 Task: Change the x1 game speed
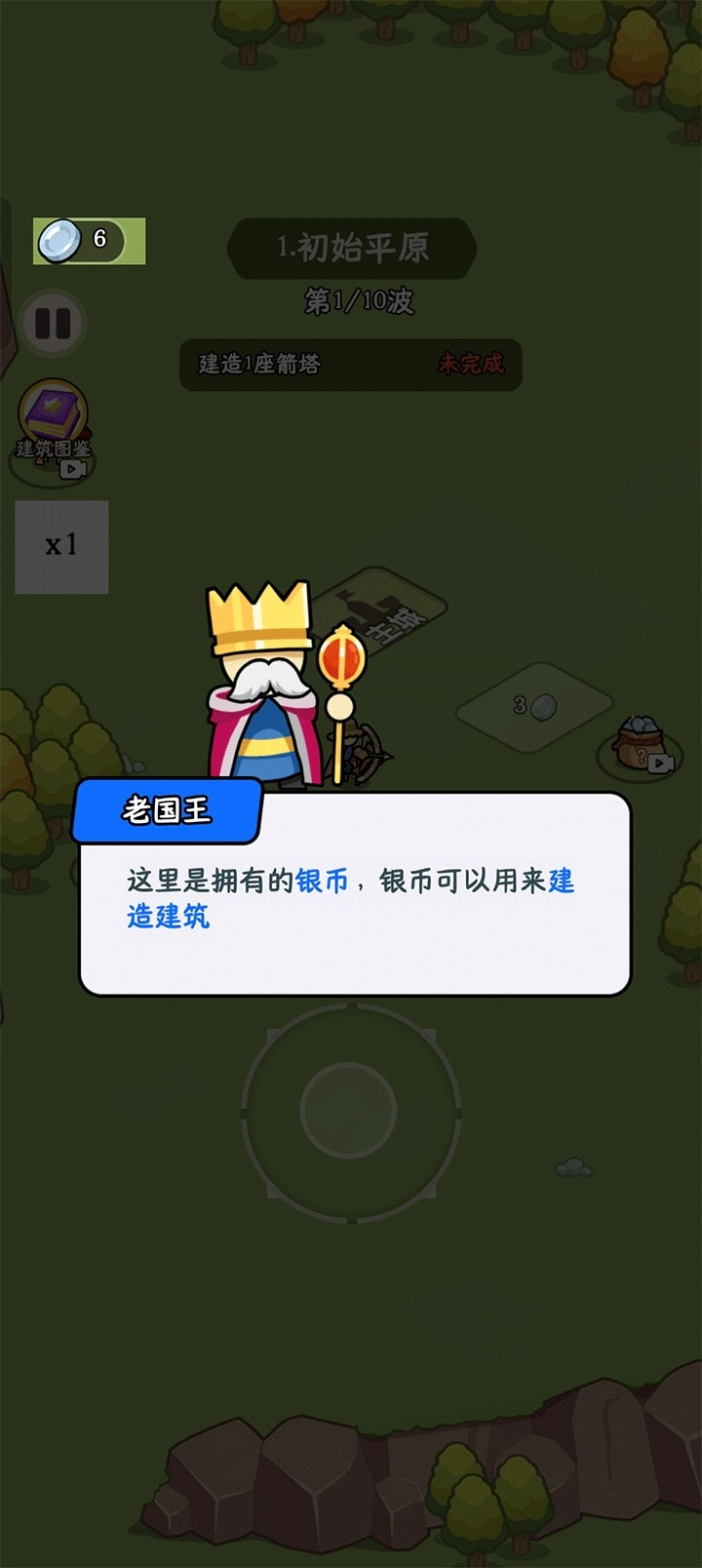click(x=61, y=546)
